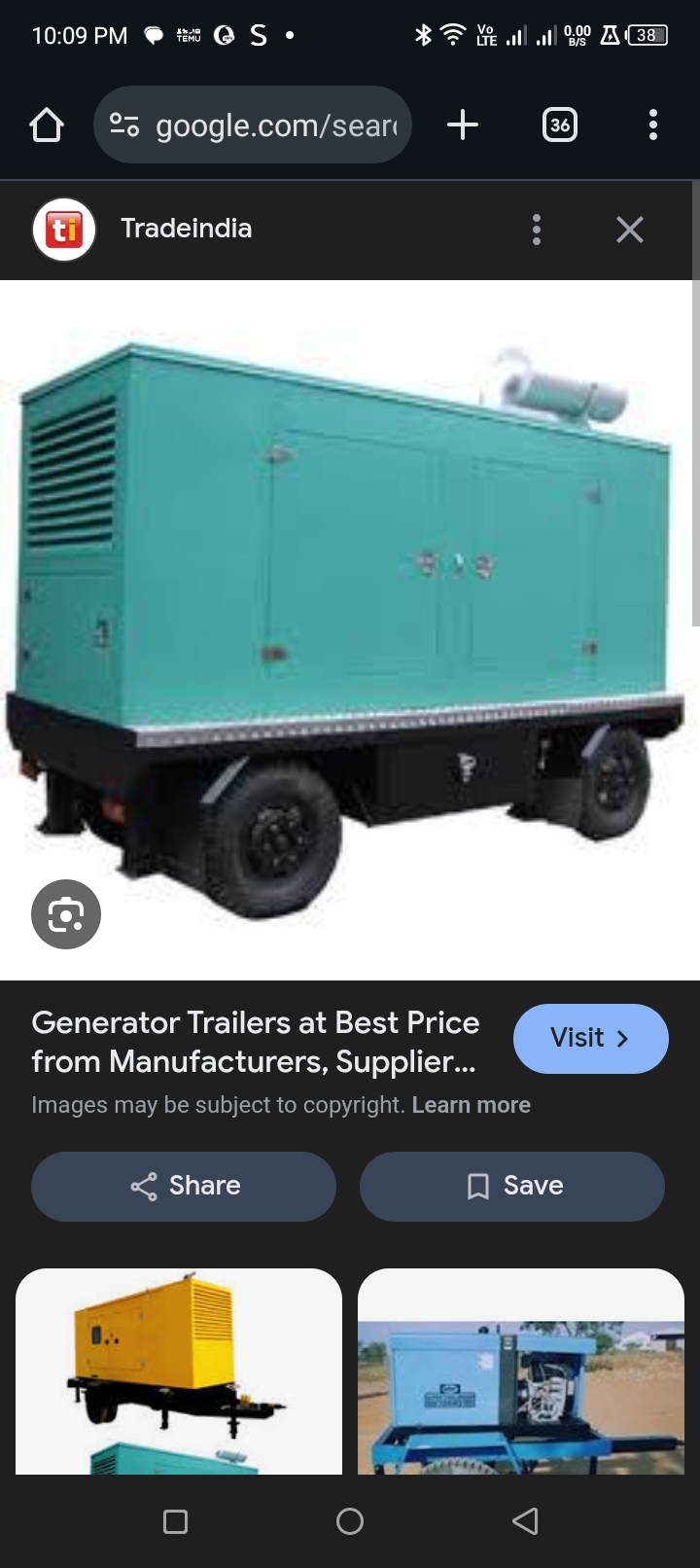Open a new browser tab

click(x=463, y=125)
